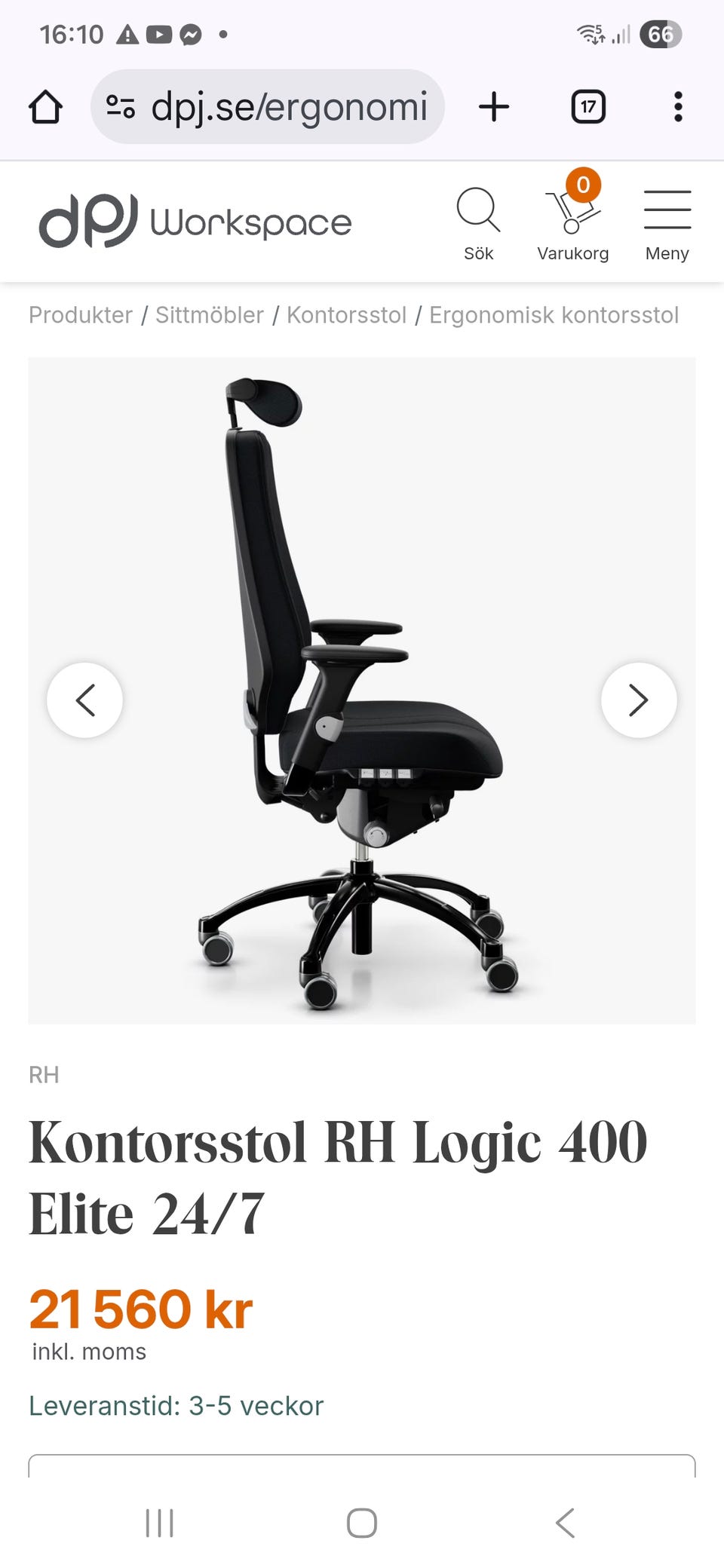The image size is (724, 1568).
Task: Show the previous product image
Action: pos(85,700)
